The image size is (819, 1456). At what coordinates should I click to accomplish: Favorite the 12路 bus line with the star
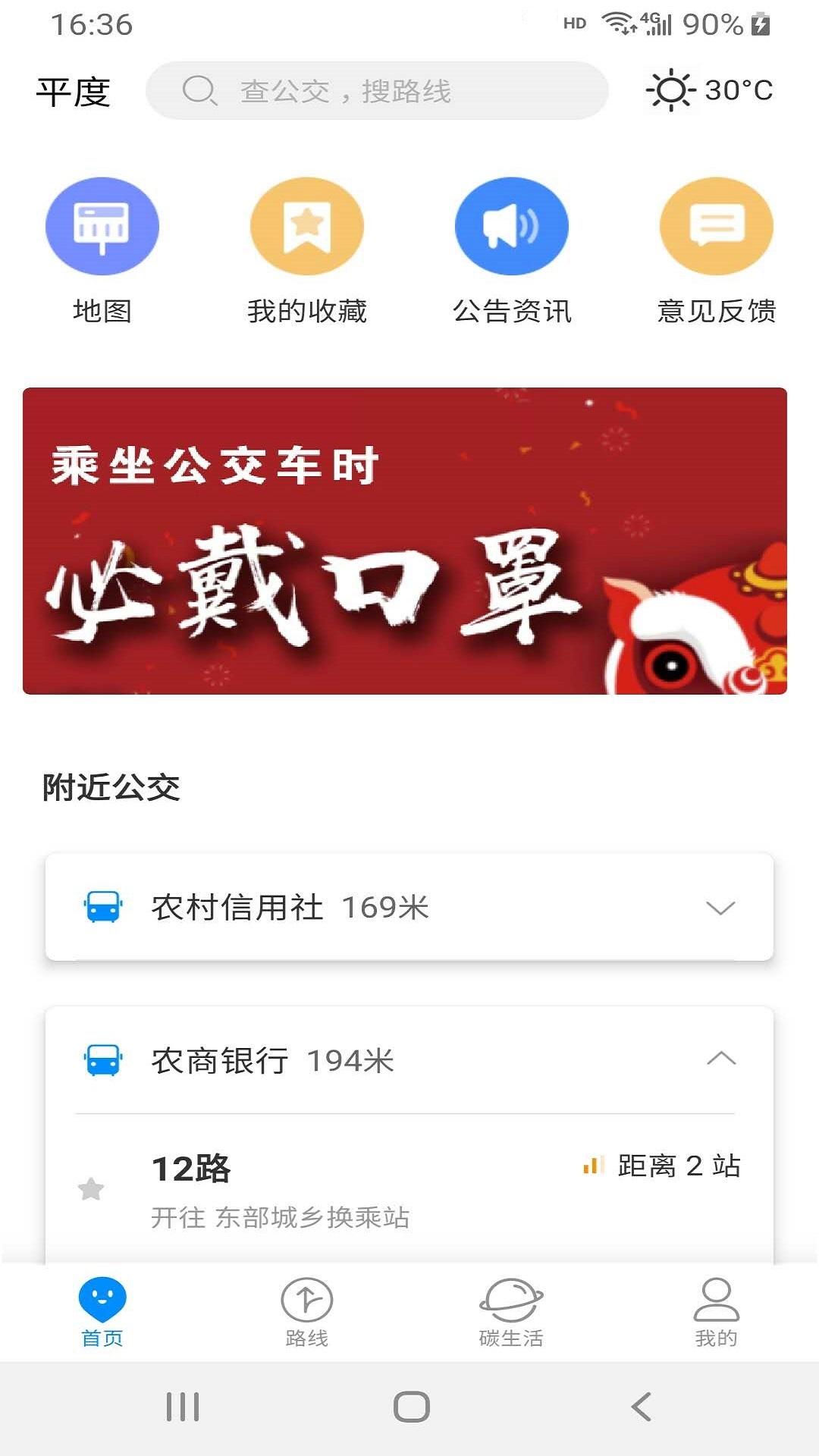pyautogui.click(x=91, y=1188)
